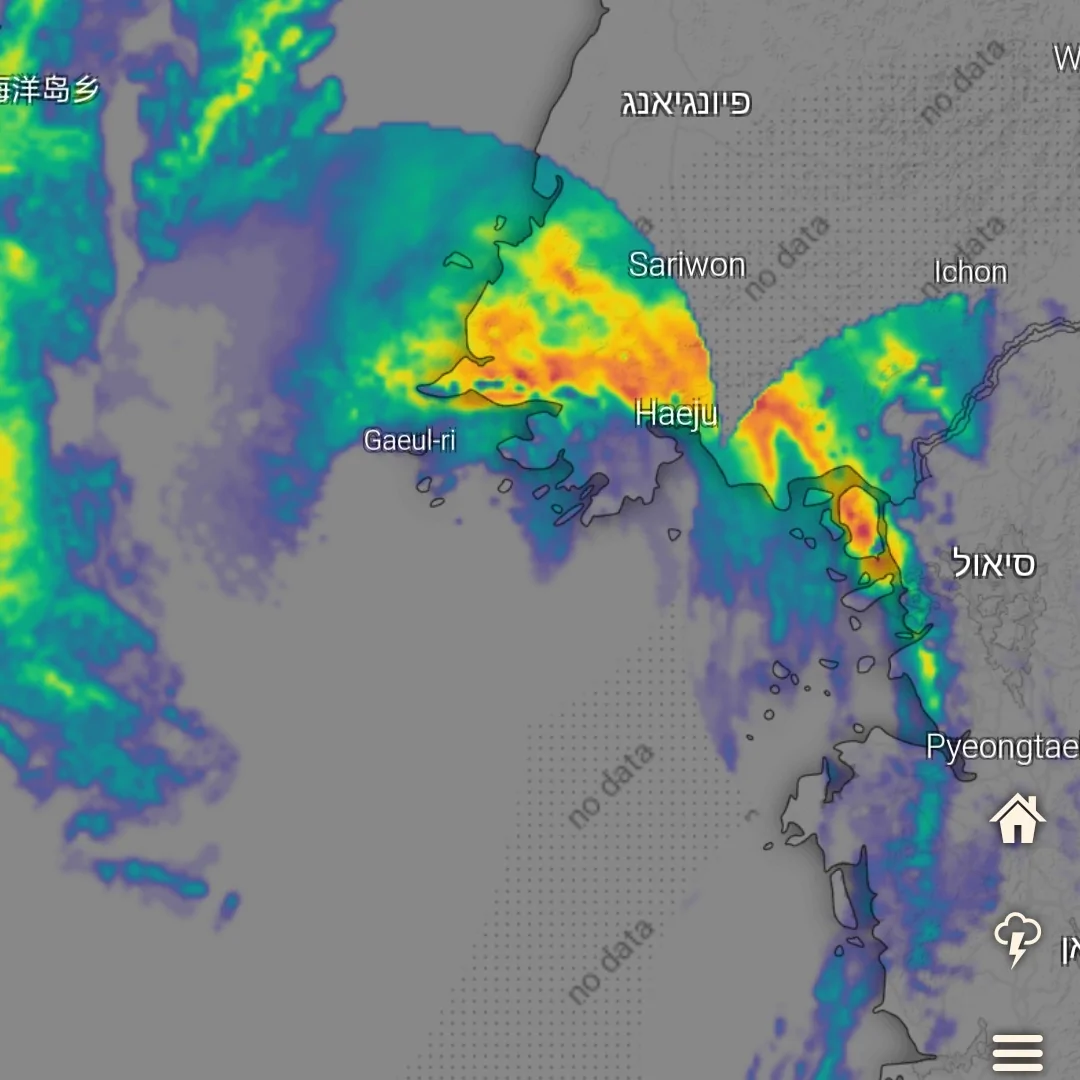Viewport: 1080px width, 1080px height.
Task: Open the thunderstorm lightning layer icon
Action: coord(1017,939)
